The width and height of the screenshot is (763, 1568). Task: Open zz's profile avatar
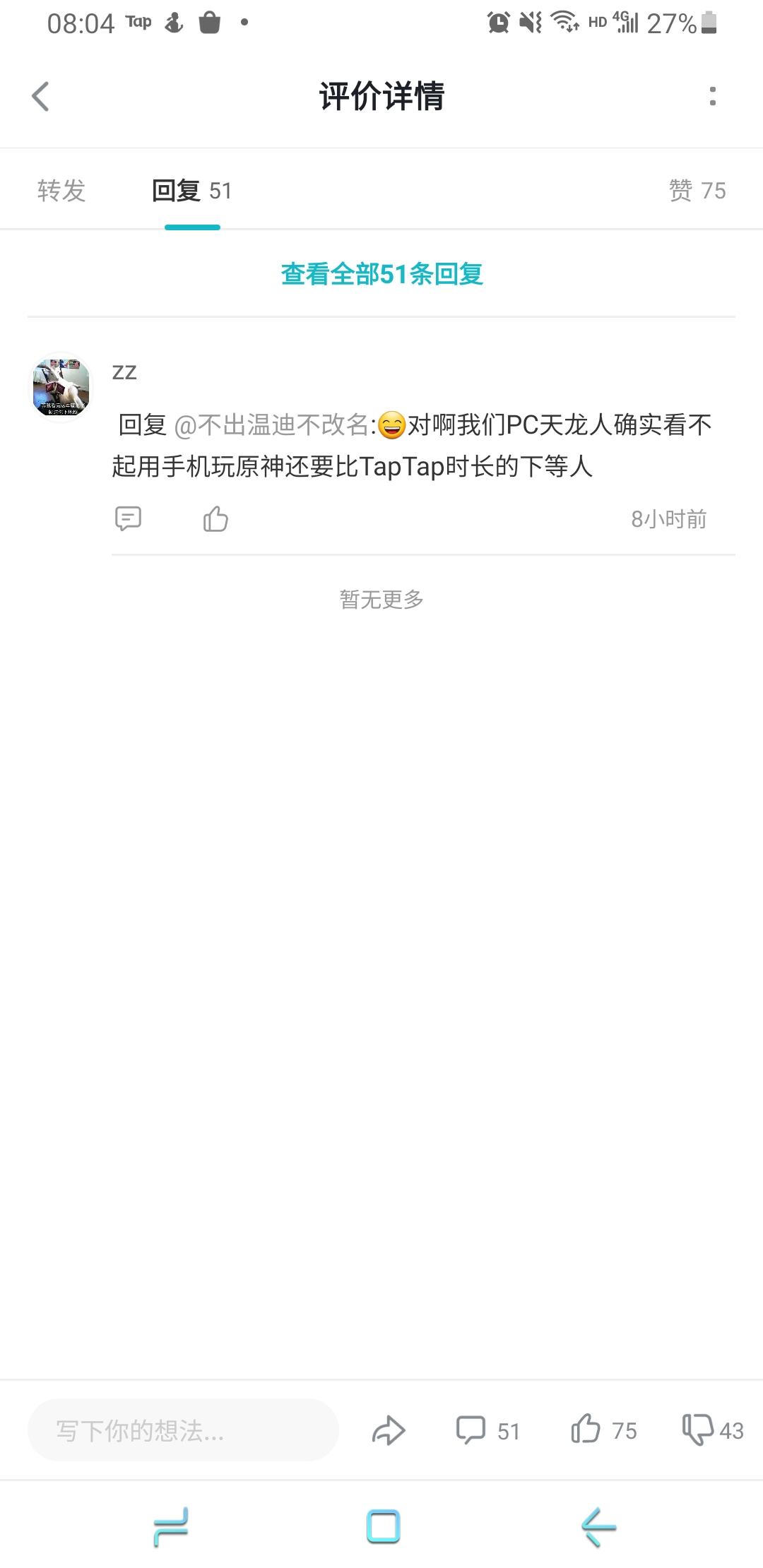(x=61, y=386)
